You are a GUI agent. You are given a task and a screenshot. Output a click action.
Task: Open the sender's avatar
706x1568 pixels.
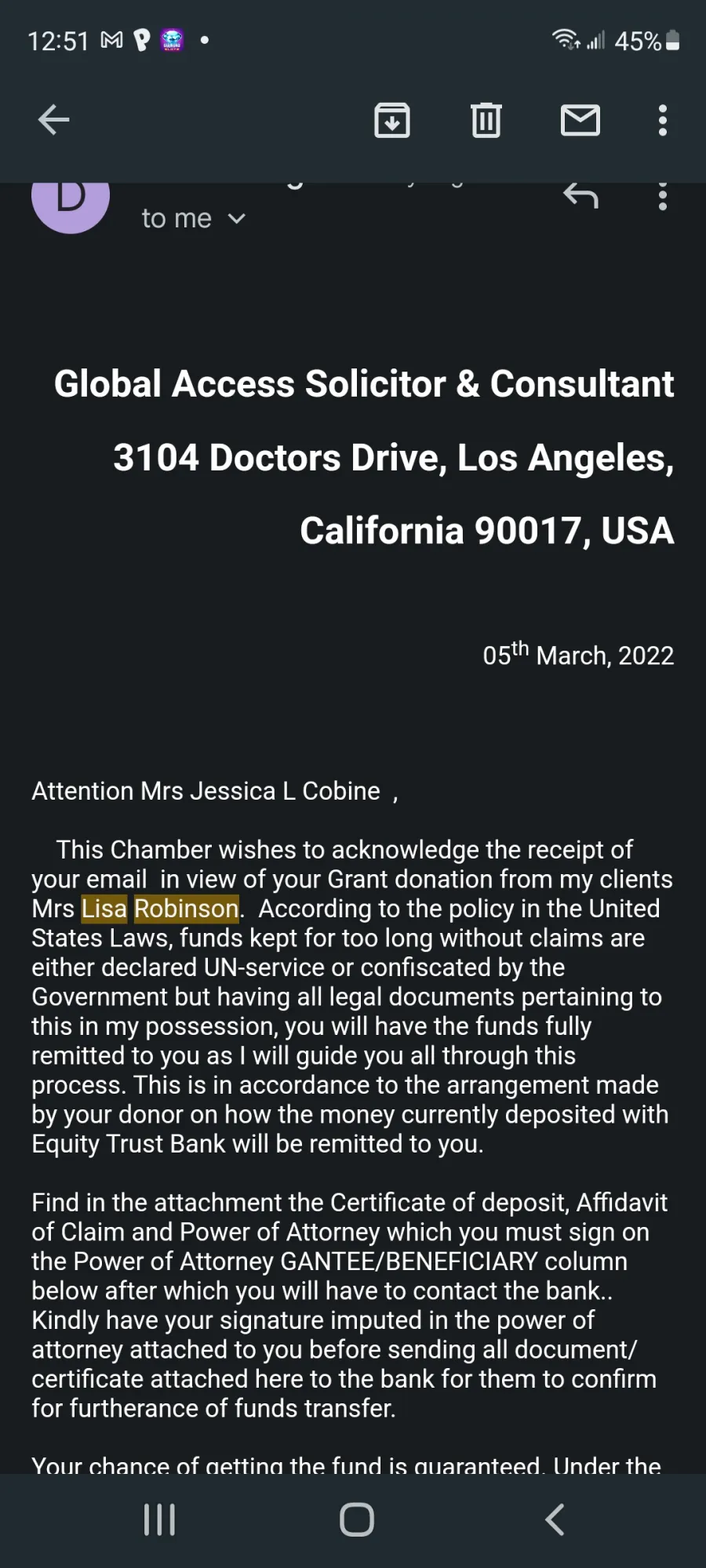[x=71, y=202]
